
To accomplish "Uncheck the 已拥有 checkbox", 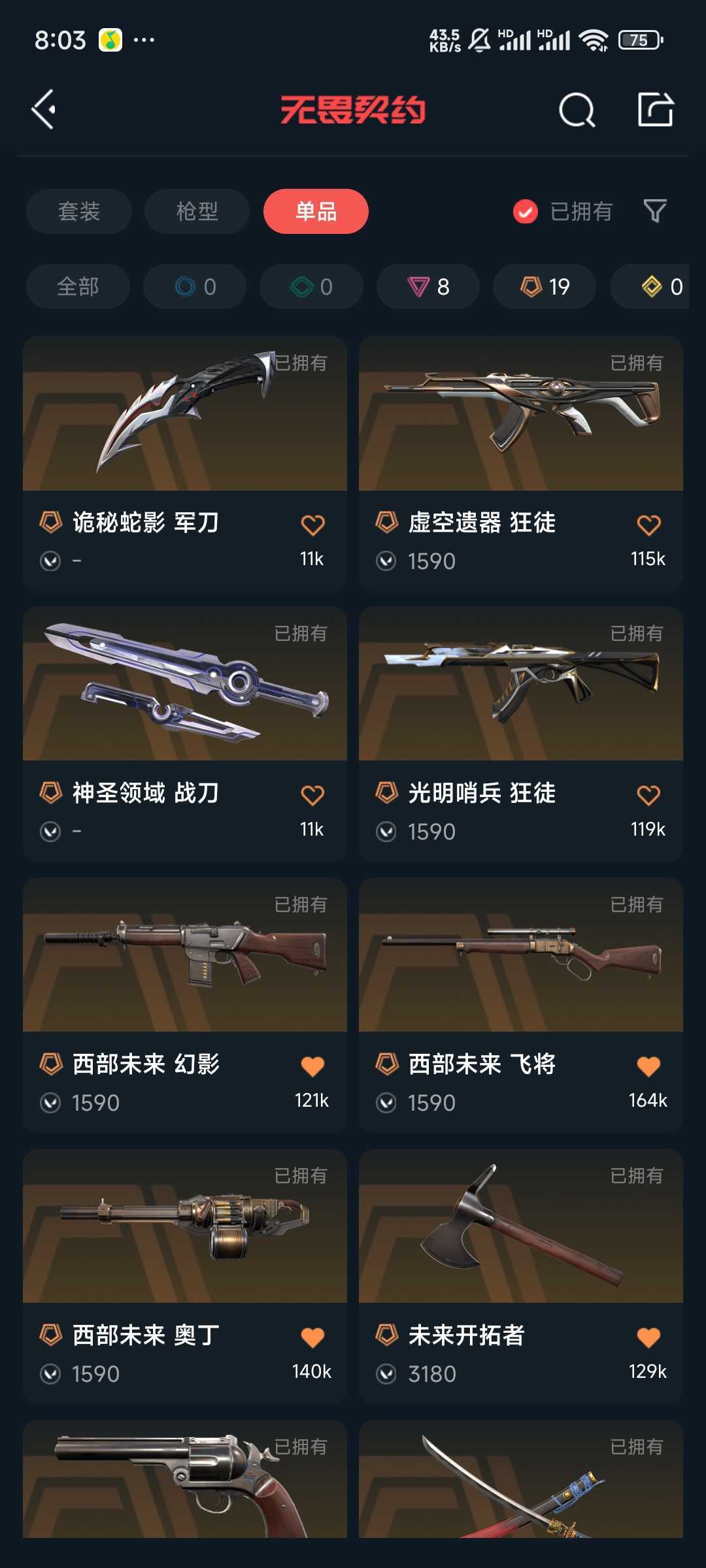I will pos(526,212).
